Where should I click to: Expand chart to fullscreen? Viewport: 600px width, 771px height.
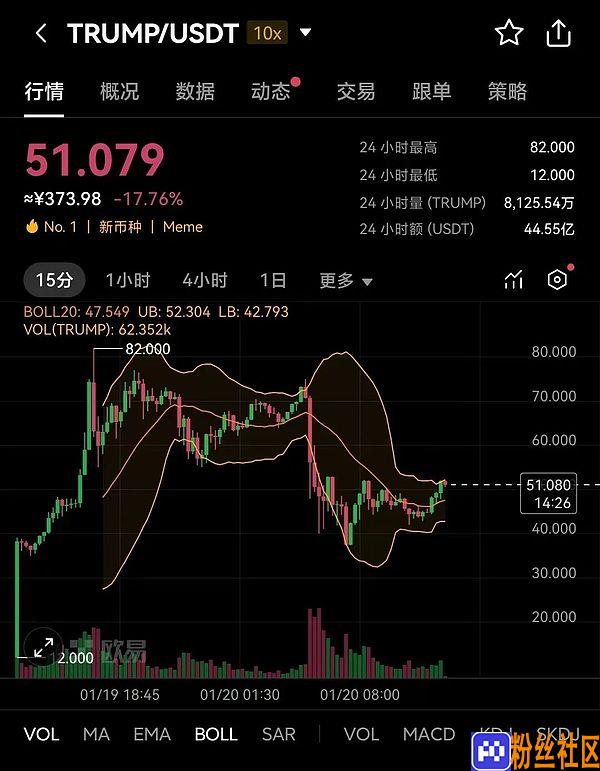click(42, 649)
